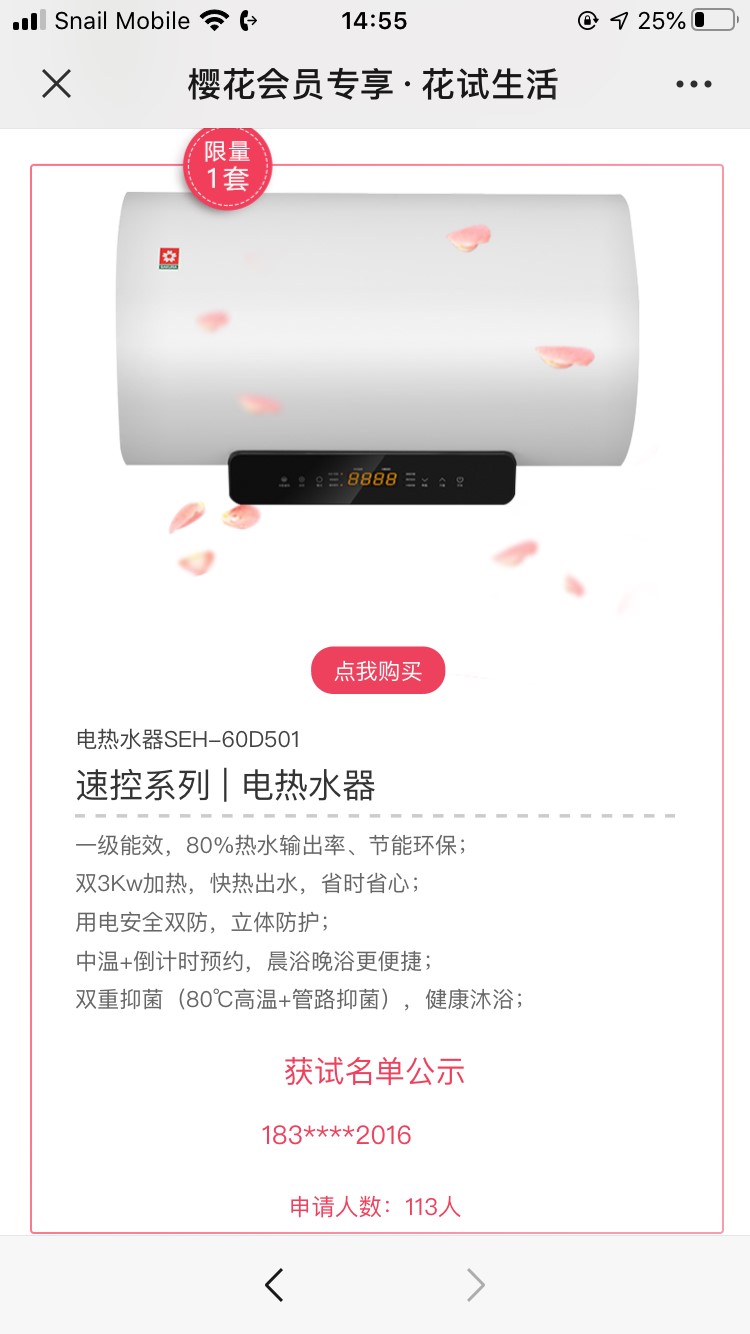Image resolution: width=750 pixels, height=1334 pixels.
Task: Close the 樱花会员专享 web page
Action: click(x=57, y=84)
